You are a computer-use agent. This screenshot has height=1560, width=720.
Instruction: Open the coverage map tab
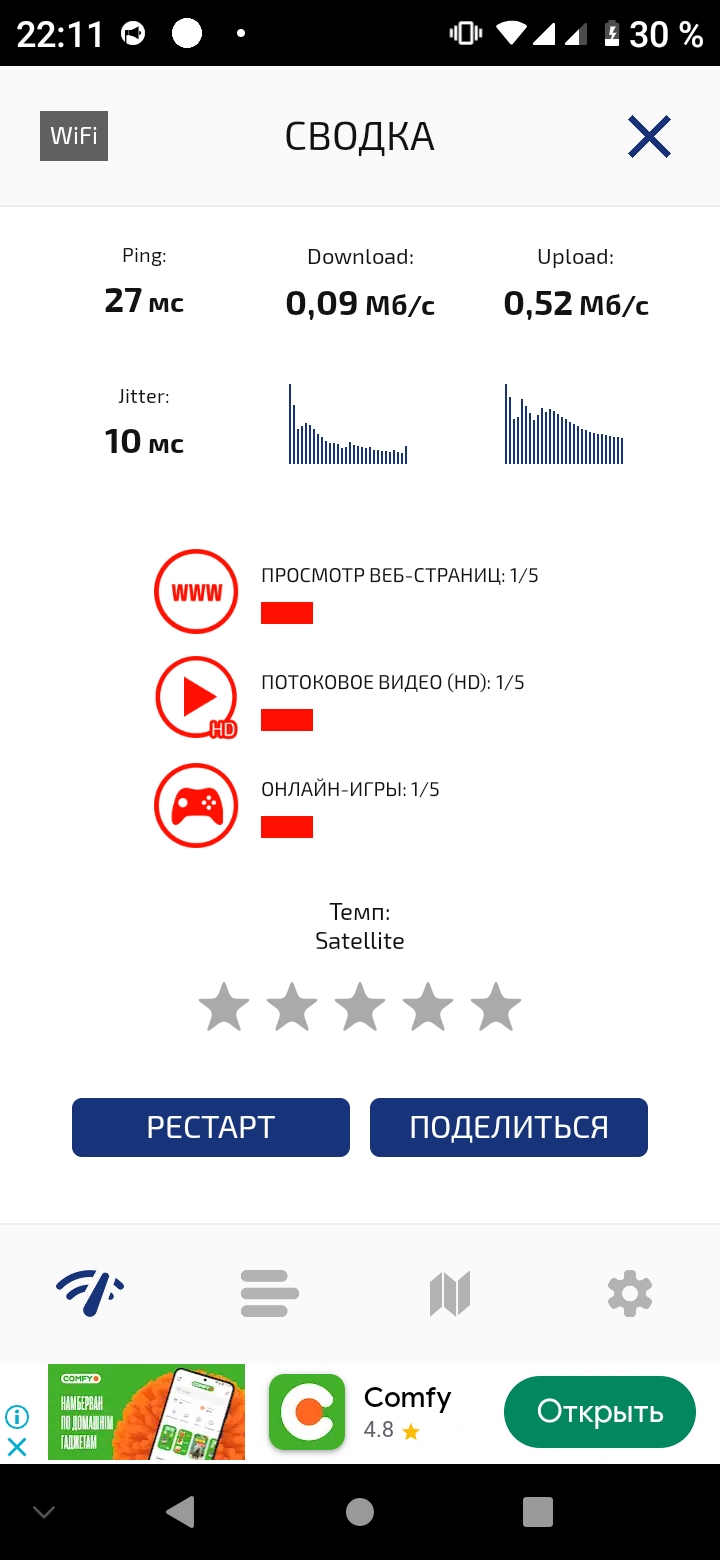tap(450, 1294)
